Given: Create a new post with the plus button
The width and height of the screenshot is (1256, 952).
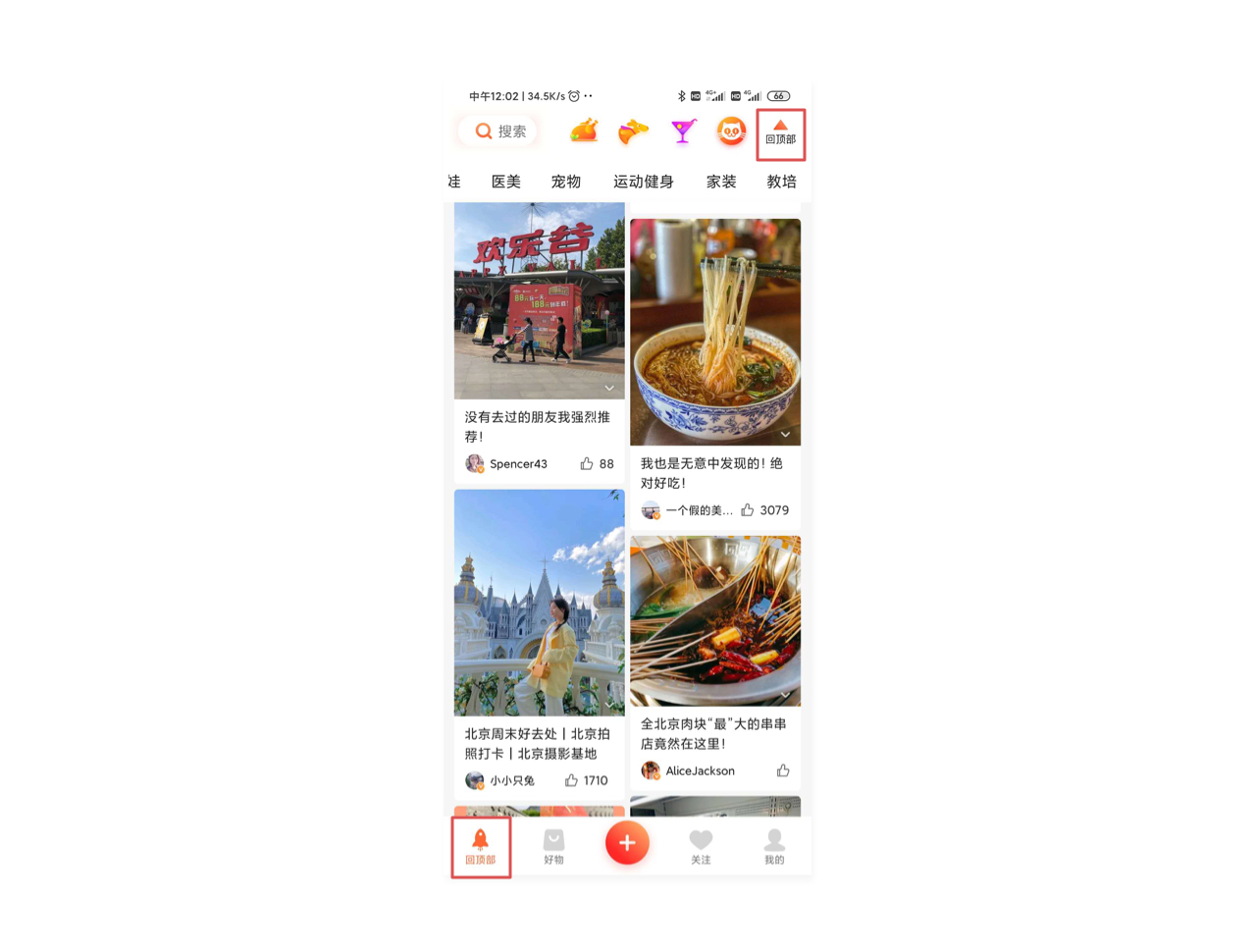Looking at the screenshot, I should pyautogui.click(x=627, y=843).
